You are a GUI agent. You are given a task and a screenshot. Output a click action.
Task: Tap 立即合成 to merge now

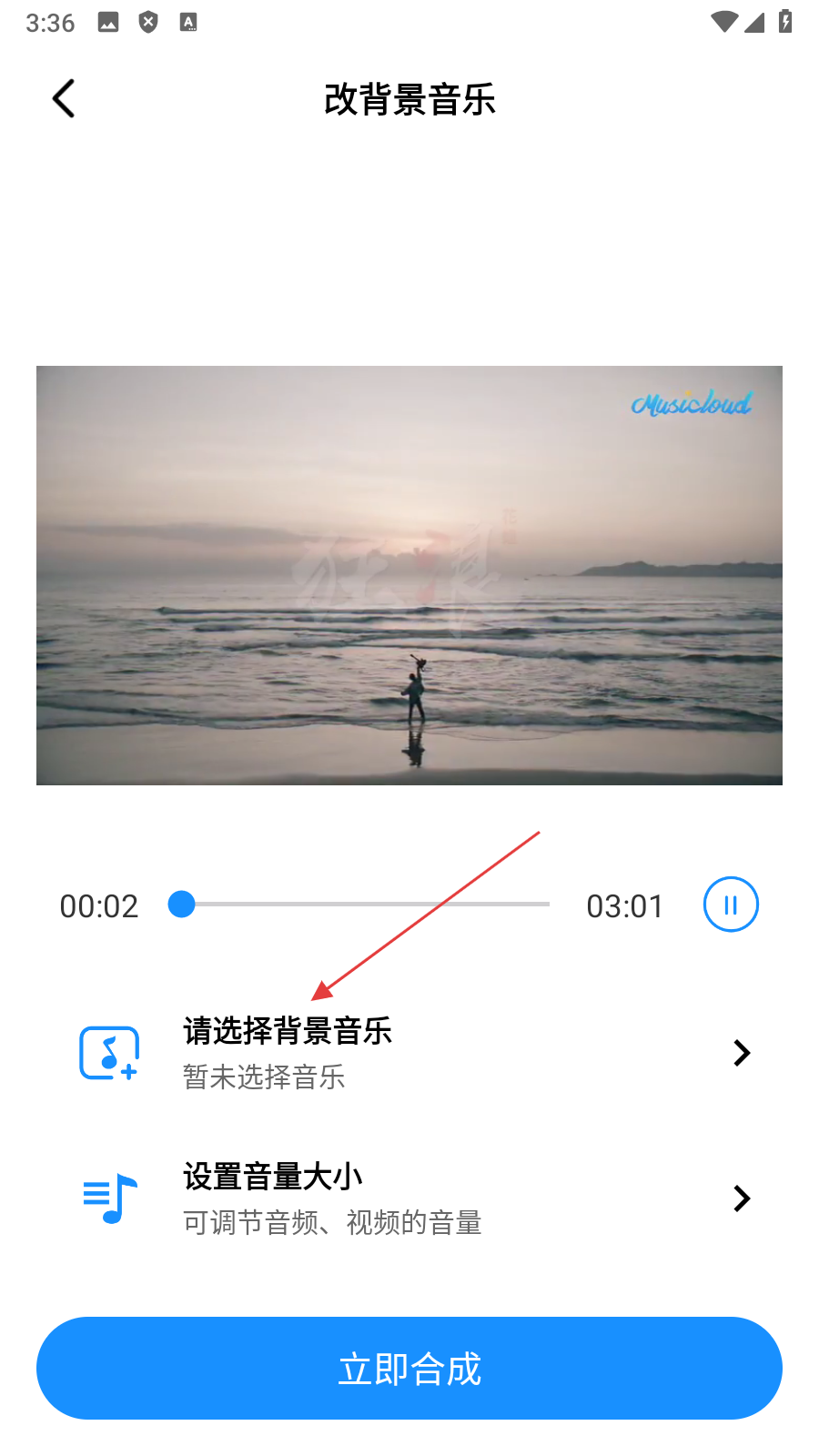point(409,1368)
